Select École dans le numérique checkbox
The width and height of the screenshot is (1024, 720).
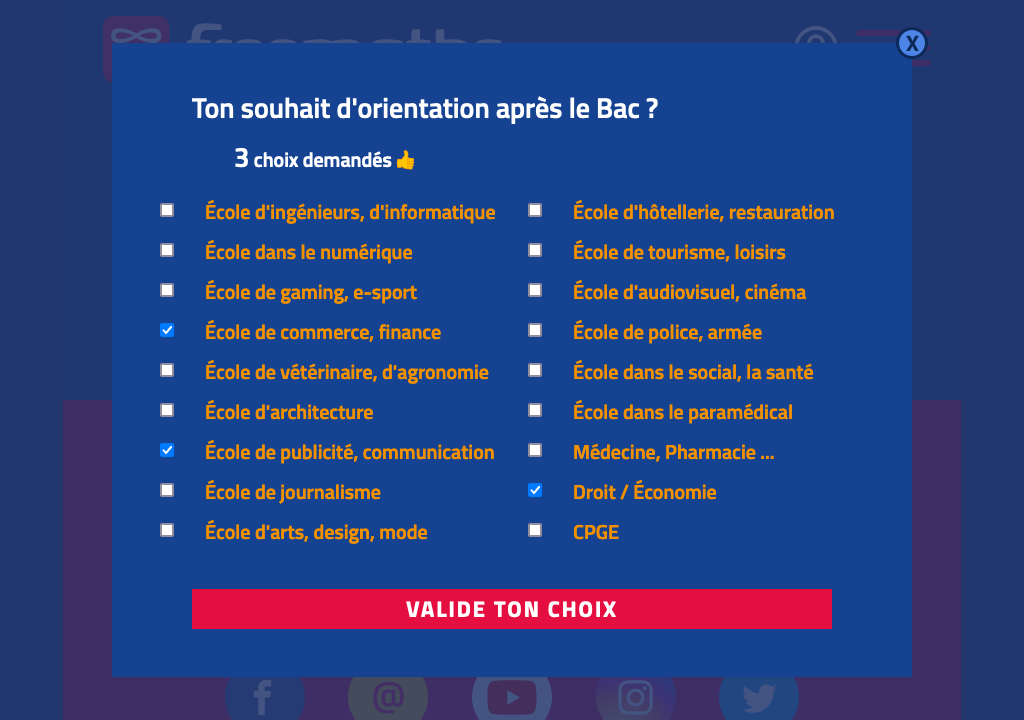(167, 250)
